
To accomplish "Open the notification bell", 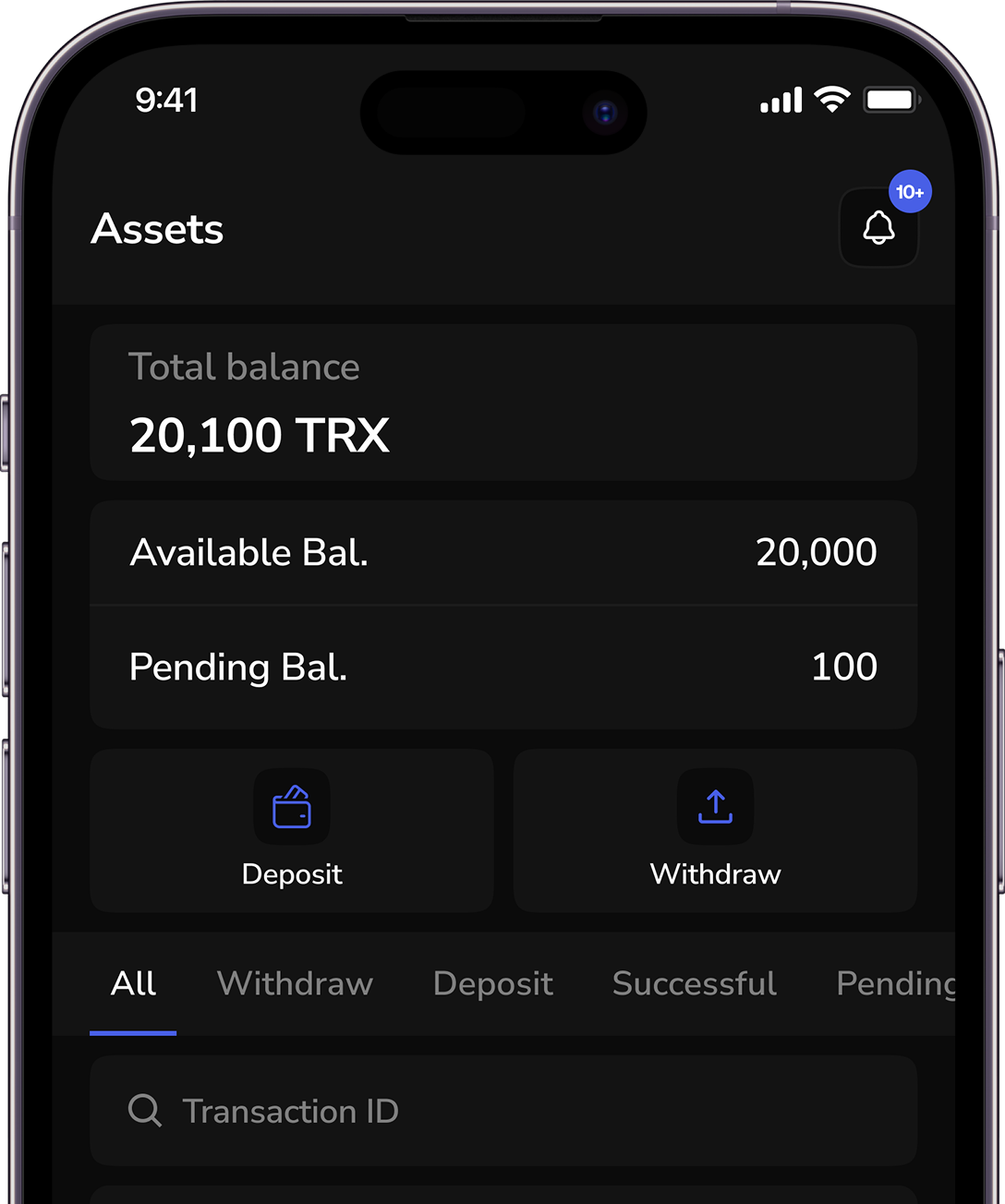I will click(x=878, y=227).
